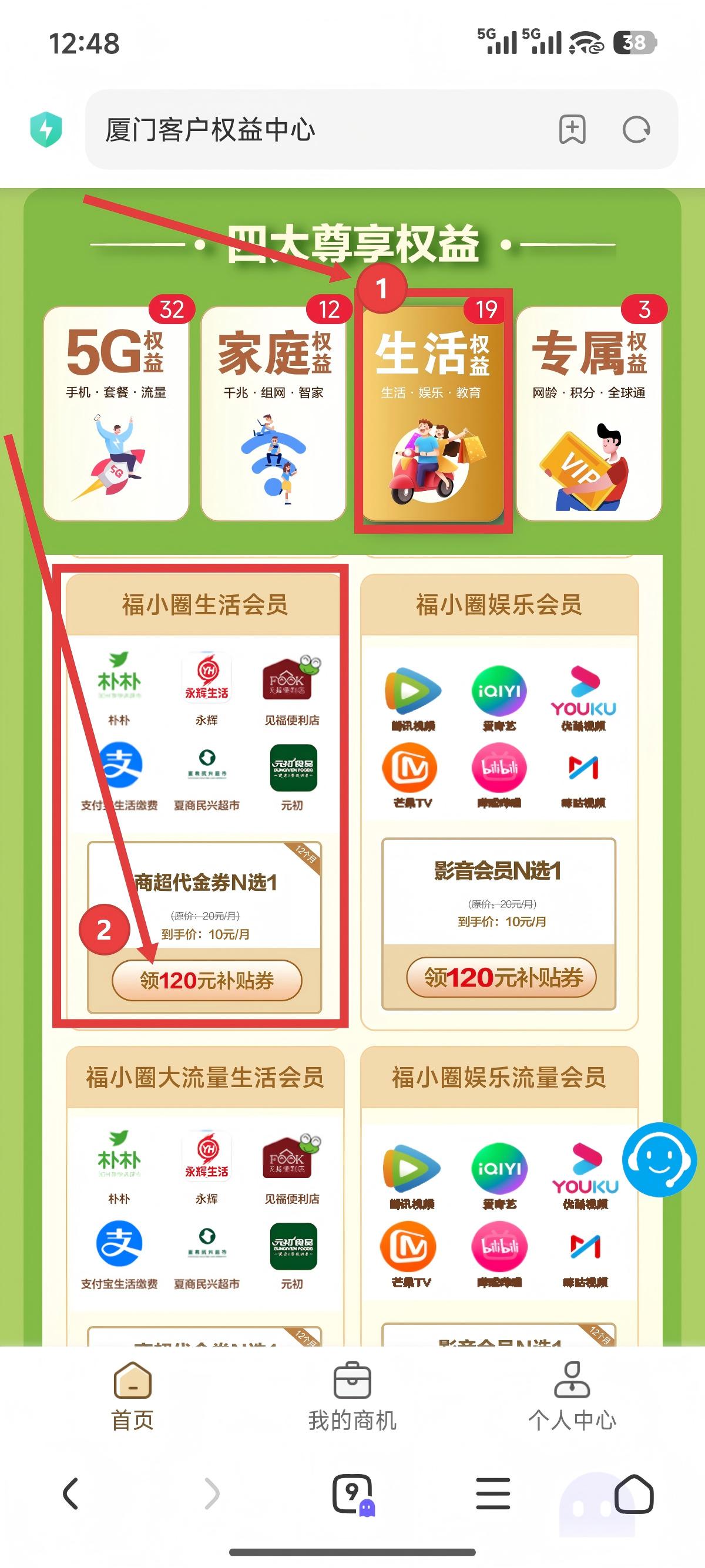Screen dimensions: 705x1568
Task: Claim the 120元 coupon for 影音会员N选1
Action: tap(501, 978)
